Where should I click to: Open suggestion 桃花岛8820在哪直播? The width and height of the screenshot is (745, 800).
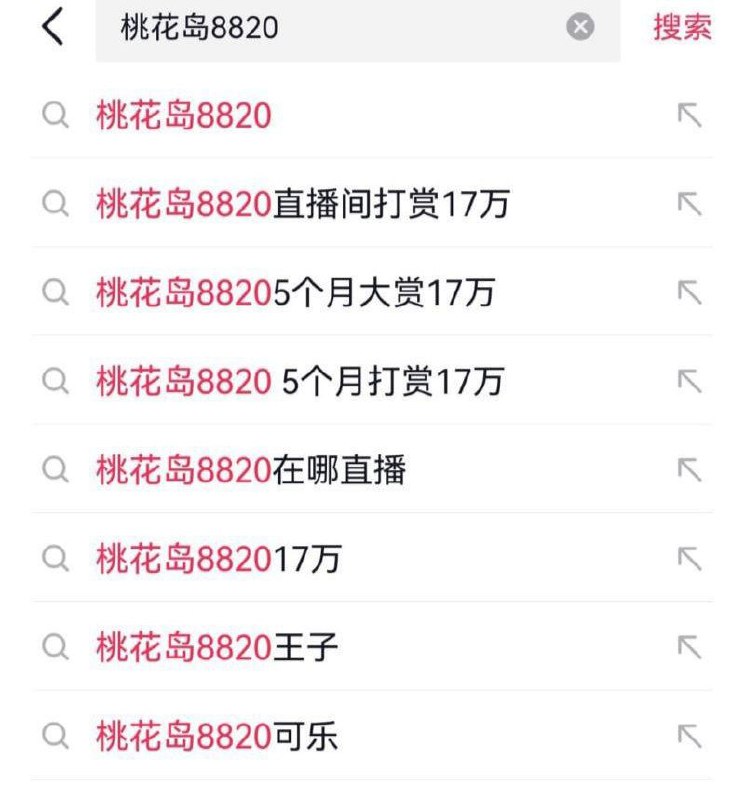251,468
